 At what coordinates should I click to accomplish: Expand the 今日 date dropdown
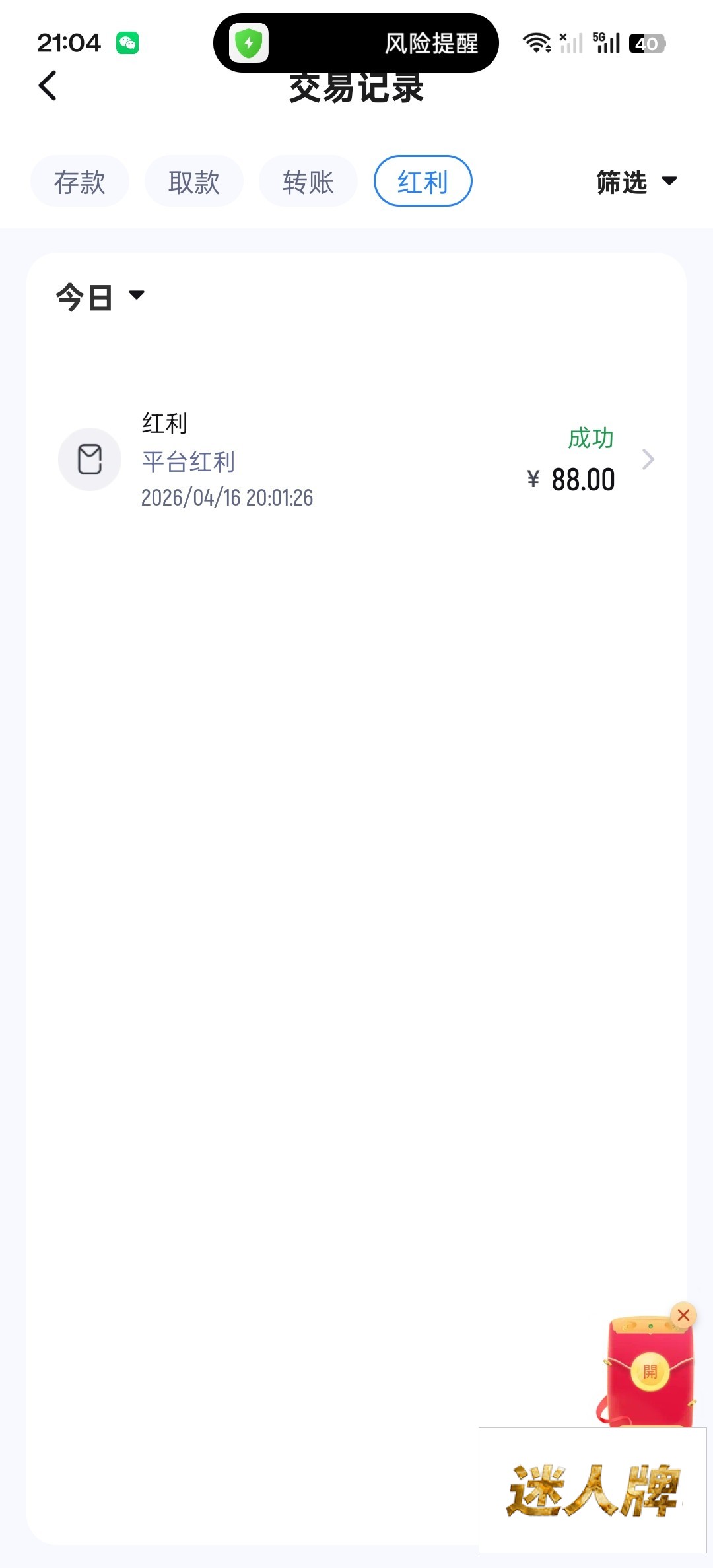tap(100, 296)
